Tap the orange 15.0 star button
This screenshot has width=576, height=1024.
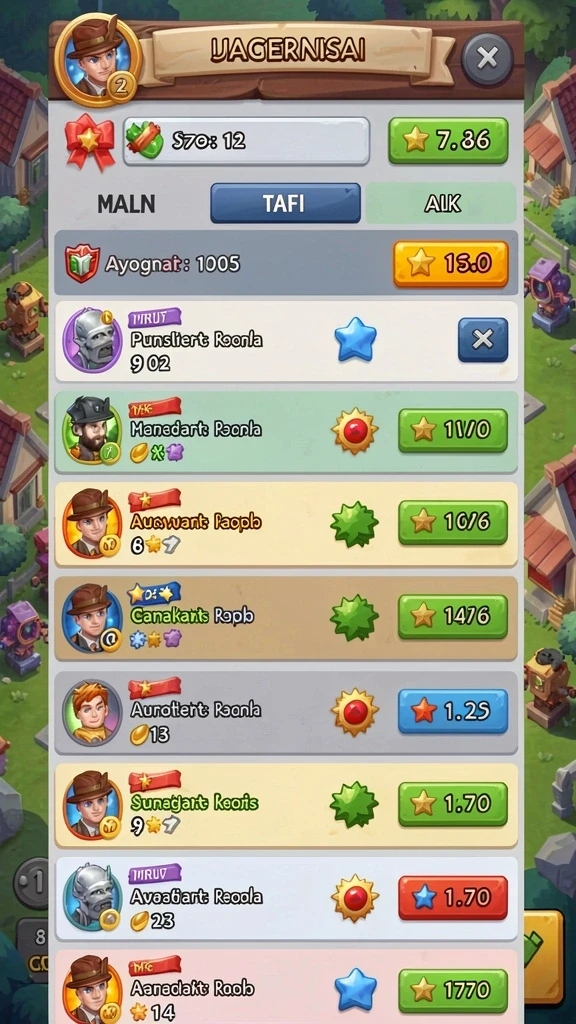(x=451, y=264)
